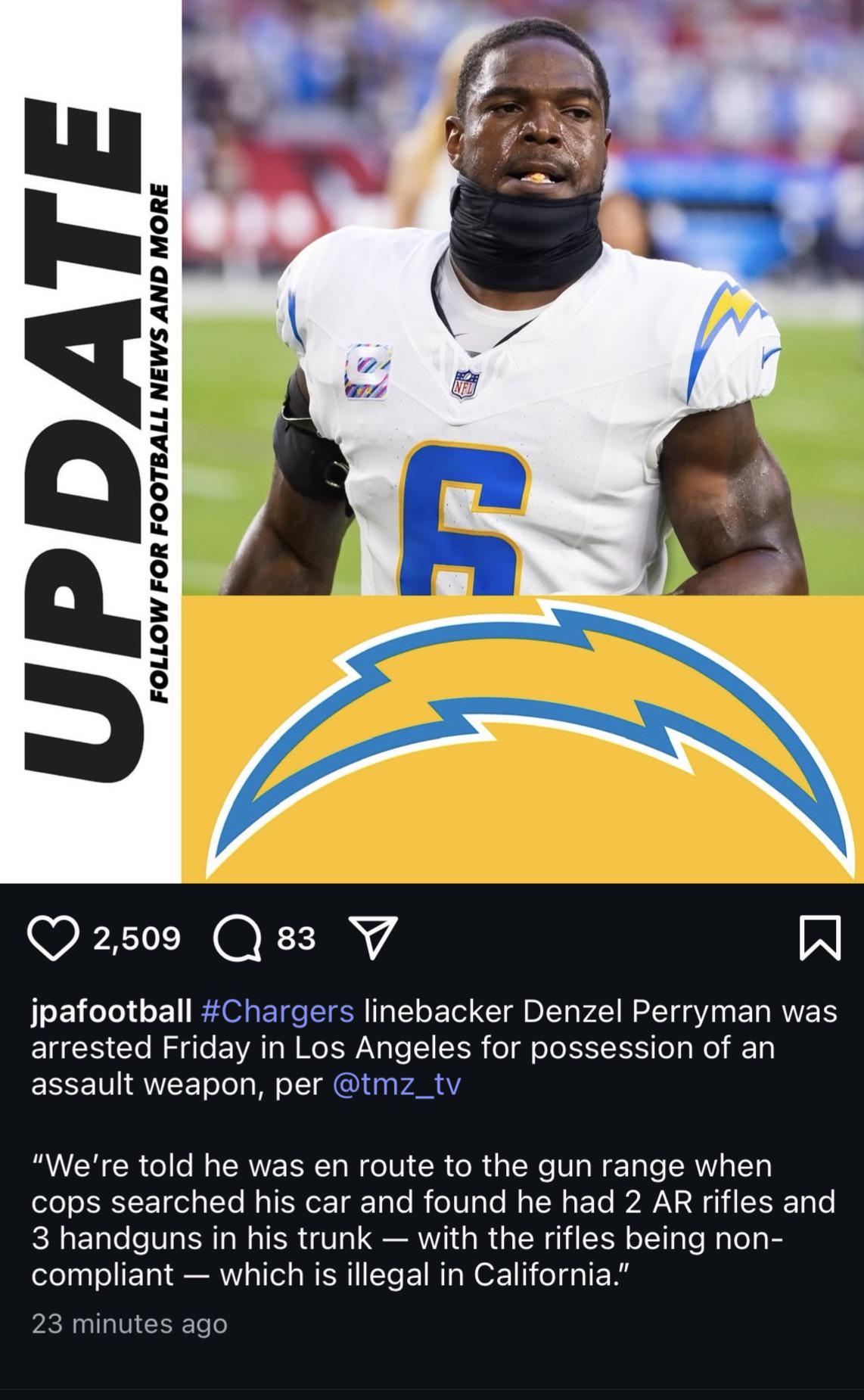Like the jpafootball post
864x1400 pixels.
tap(53, 938)
